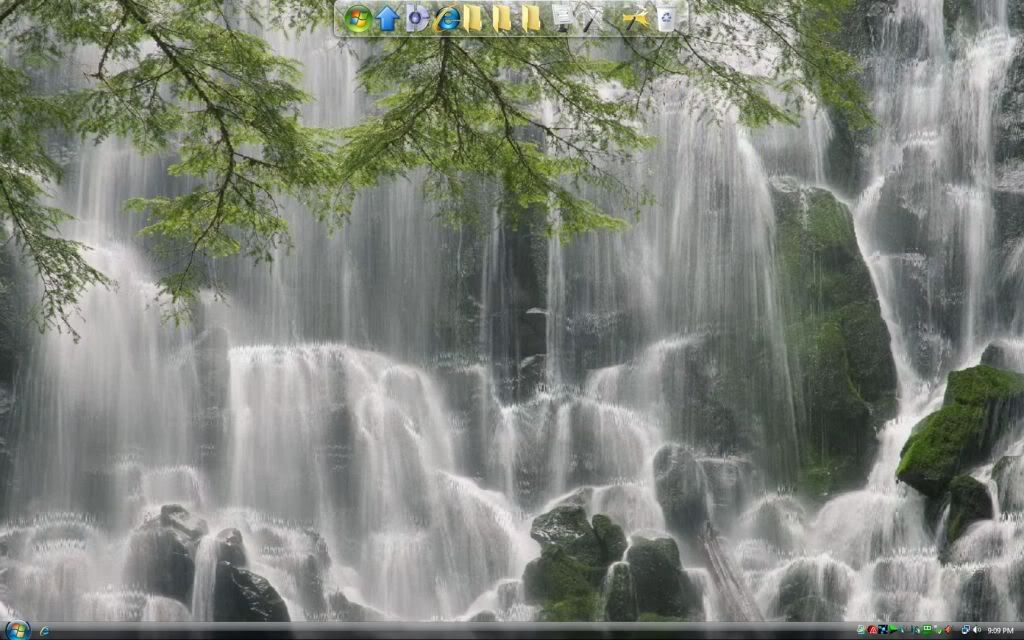This screenshot has width=1024, height=640.
Task: Open the disc media dock icon
Action: (417, 18)
